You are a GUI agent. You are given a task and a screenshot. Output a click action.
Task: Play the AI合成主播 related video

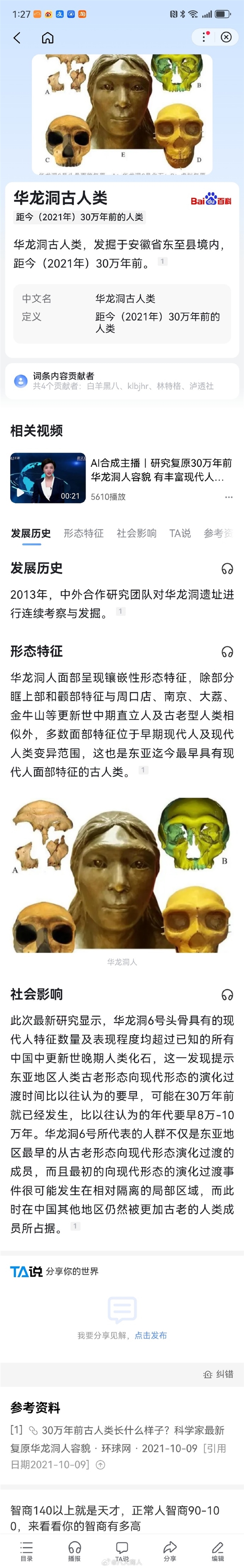48,478
